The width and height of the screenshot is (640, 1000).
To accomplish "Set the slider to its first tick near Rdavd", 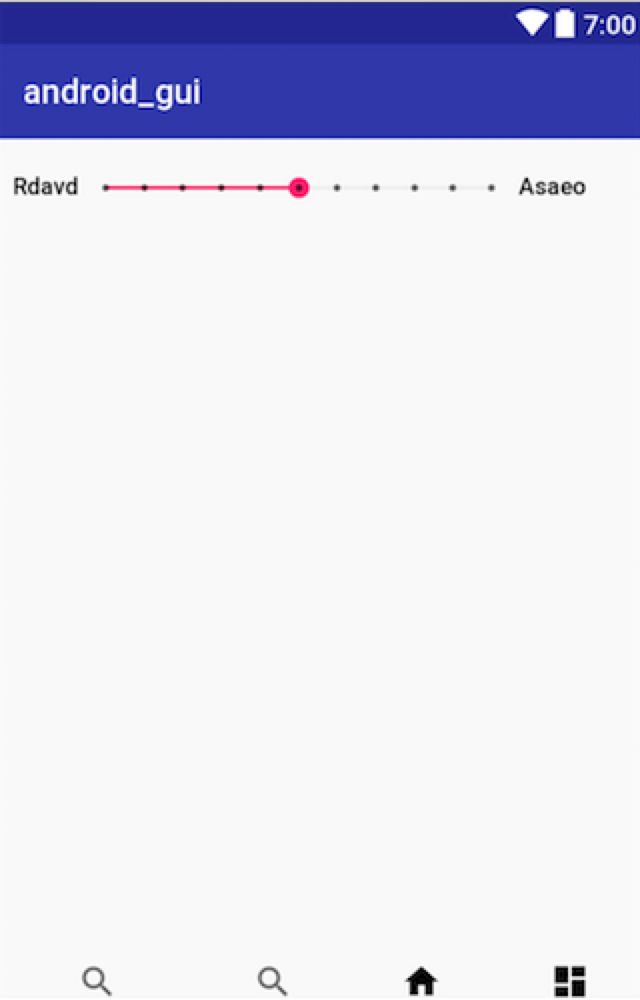I will (x=106, y=187).
